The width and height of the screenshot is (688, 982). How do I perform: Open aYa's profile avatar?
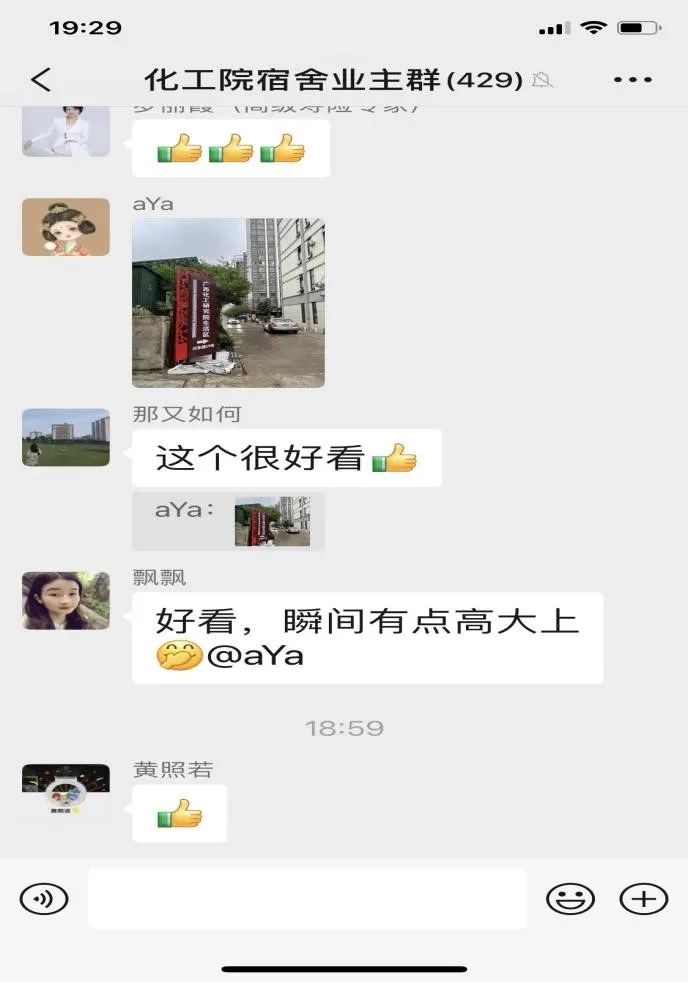(66, 227)
